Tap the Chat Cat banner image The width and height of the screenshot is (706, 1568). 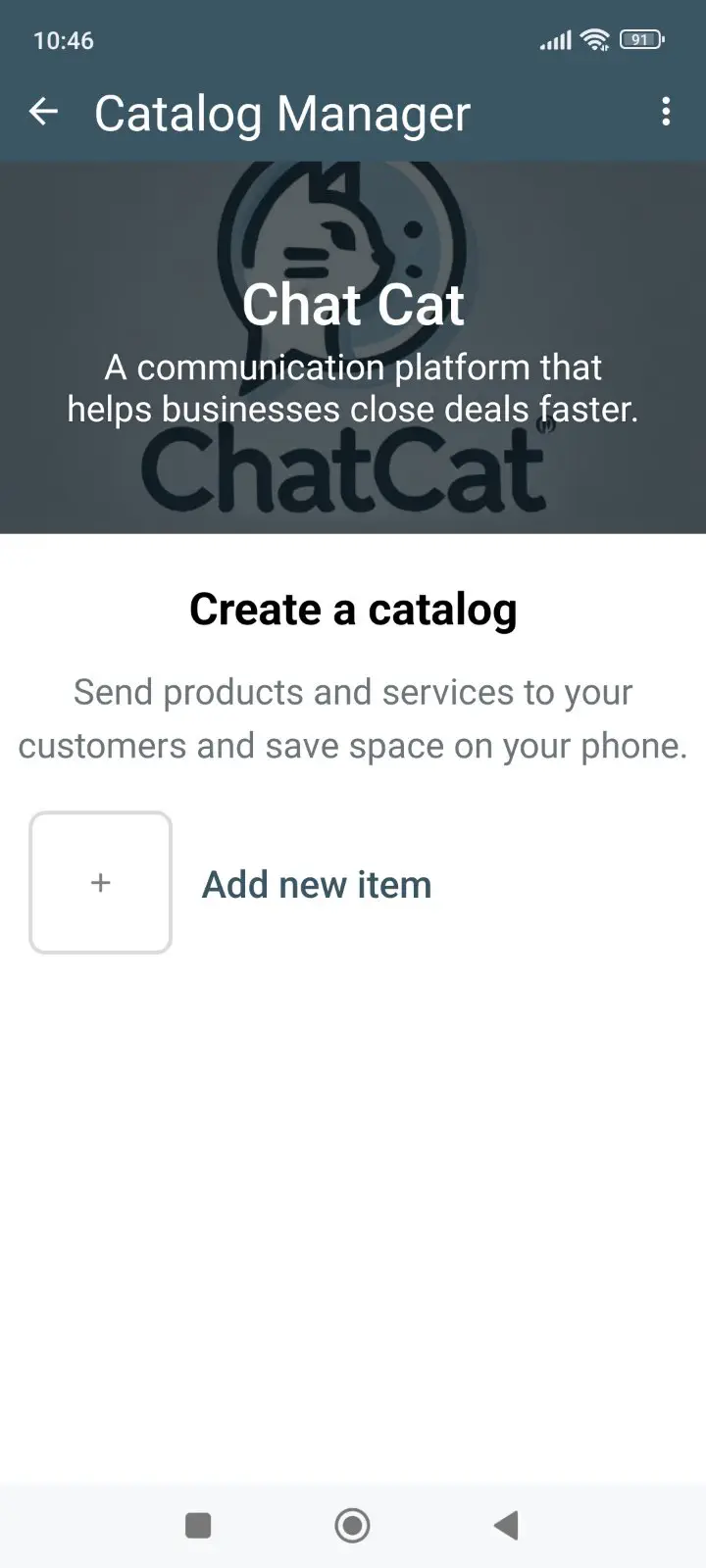coord(353,343)
